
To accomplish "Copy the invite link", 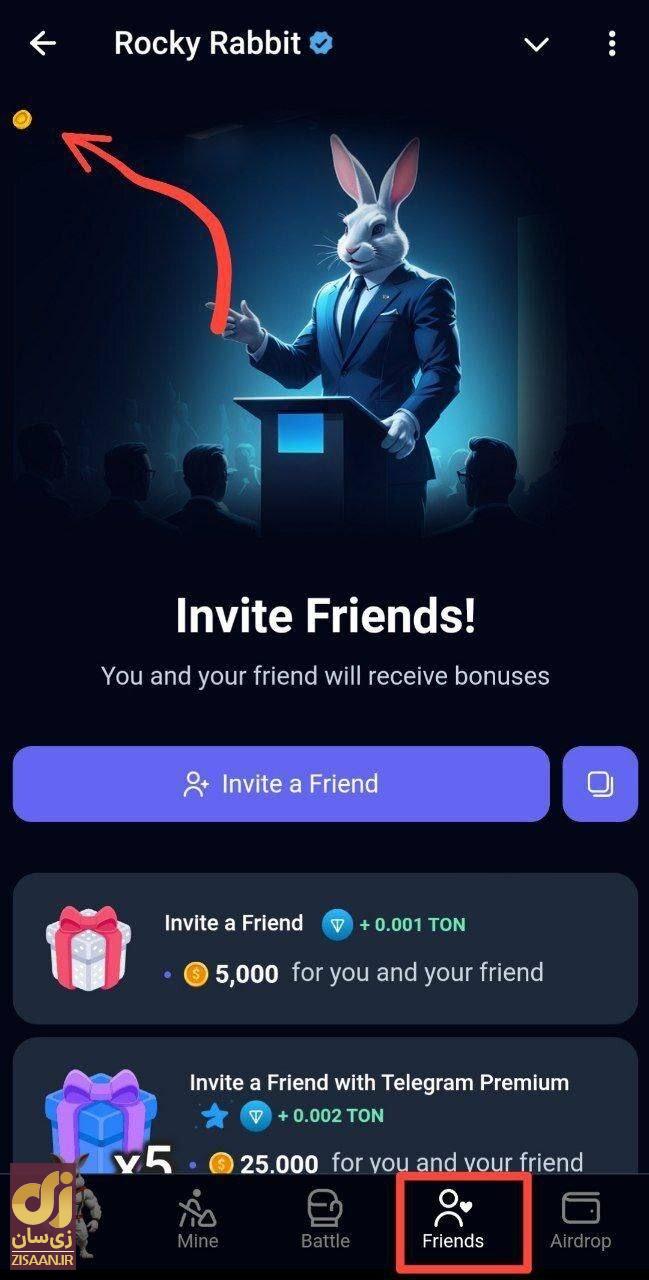I will 600,784.
